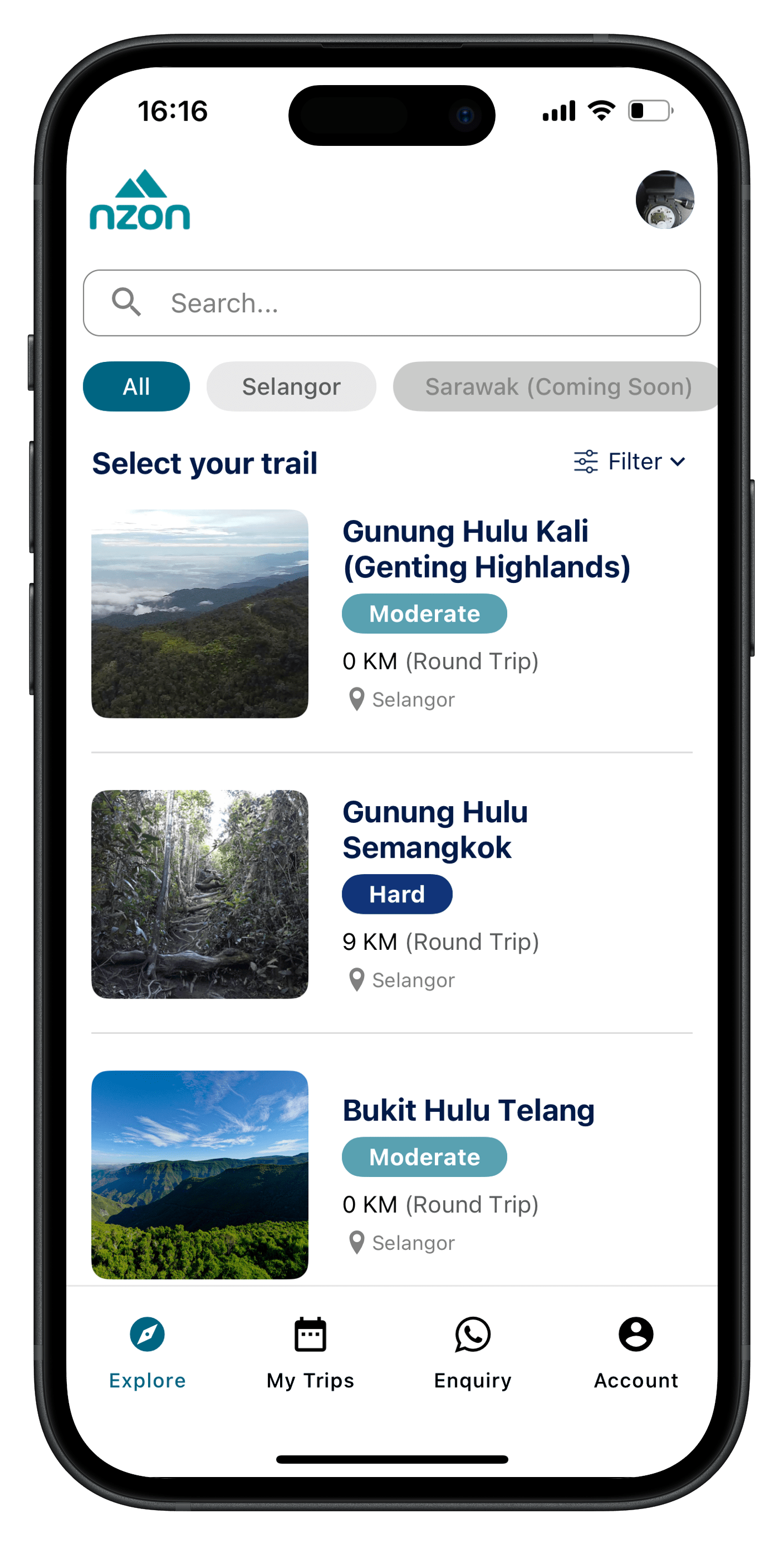View Bukit Hulu Telang trail details

(x=468, y=1110)
